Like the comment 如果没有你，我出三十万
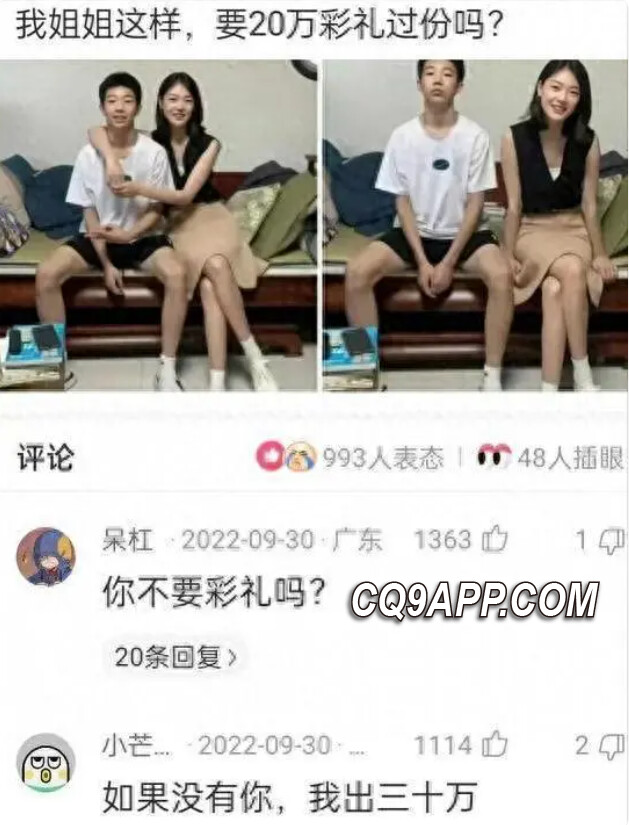 point(495,745)
